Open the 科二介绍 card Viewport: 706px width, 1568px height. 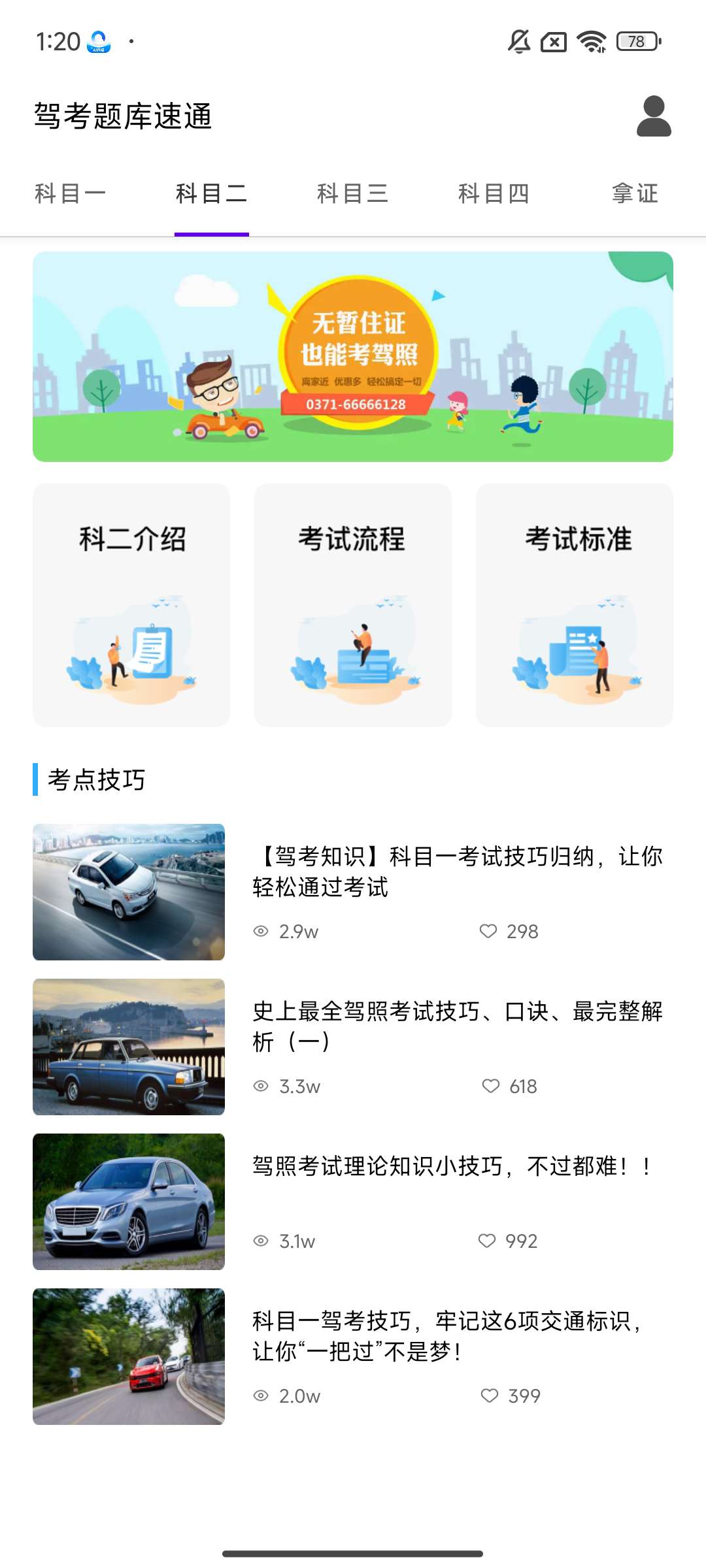(x=131, y=605)
